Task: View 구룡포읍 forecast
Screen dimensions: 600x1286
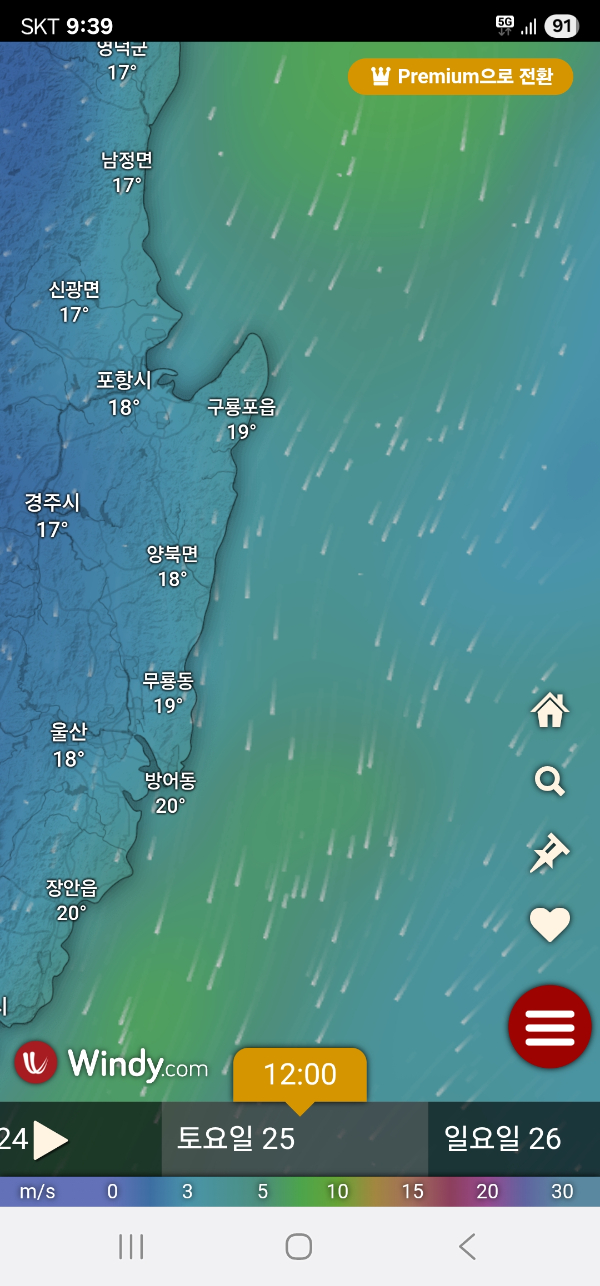Action: point(241,419)
